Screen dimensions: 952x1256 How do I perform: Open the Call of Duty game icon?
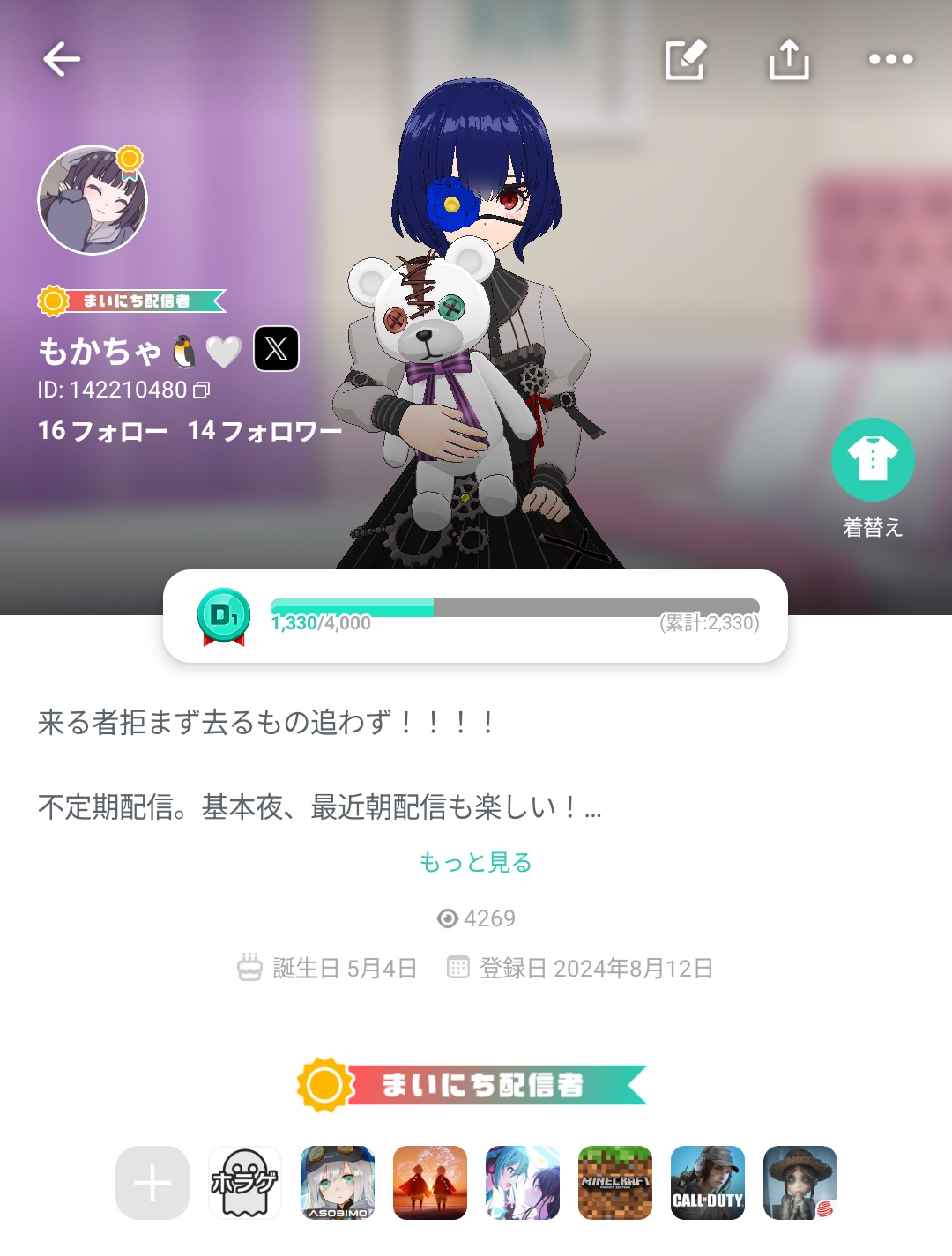coord(708,1183)
